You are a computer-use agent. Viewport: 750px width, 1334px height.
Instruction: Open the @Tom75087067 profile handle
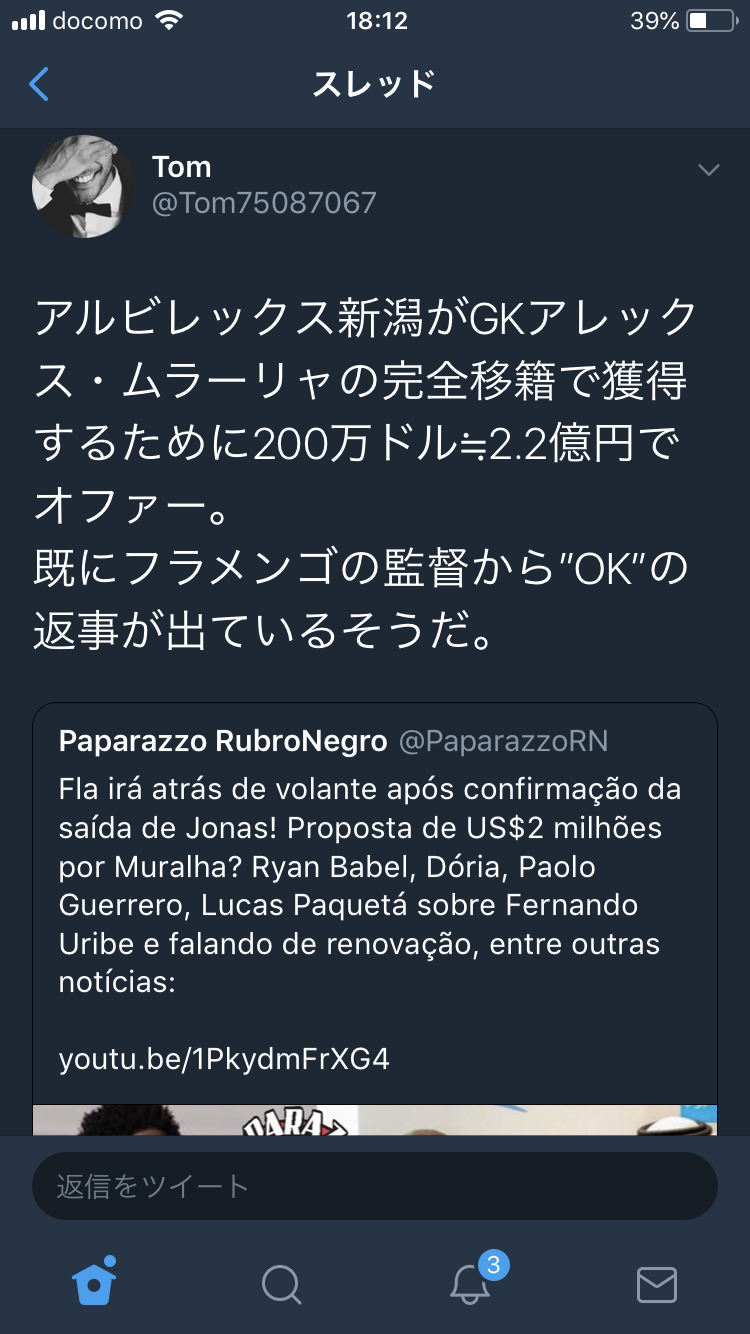click(x=264, y=203)
